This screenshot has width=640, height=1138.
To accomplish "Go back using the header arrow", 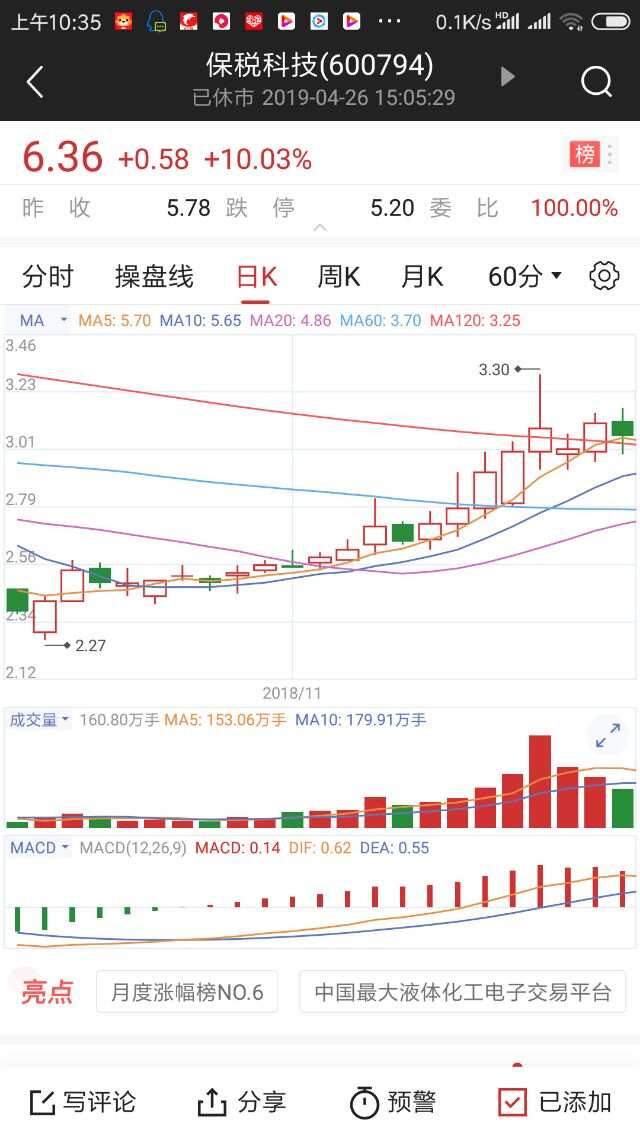I will tap(35, 81).
